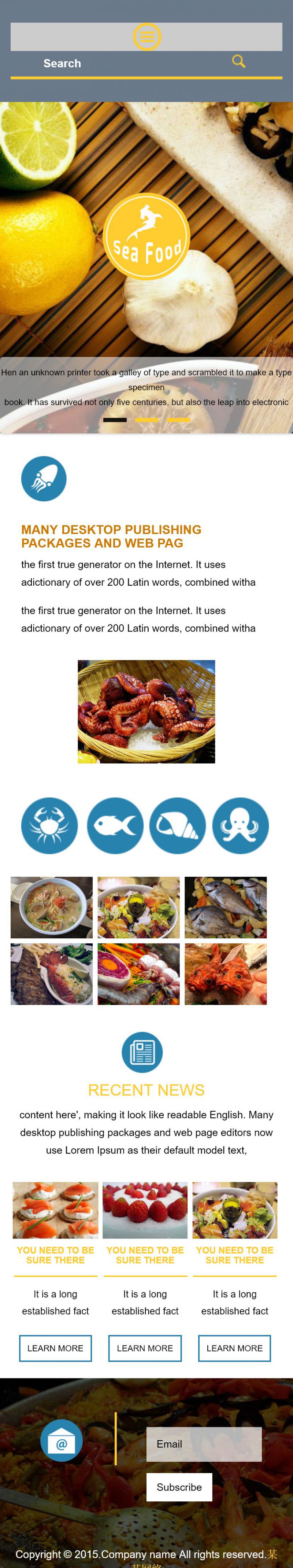The width and height of the screenshot is (293, 1568).
Task: Open the octopus category icon
Action: tap(240, 825)
